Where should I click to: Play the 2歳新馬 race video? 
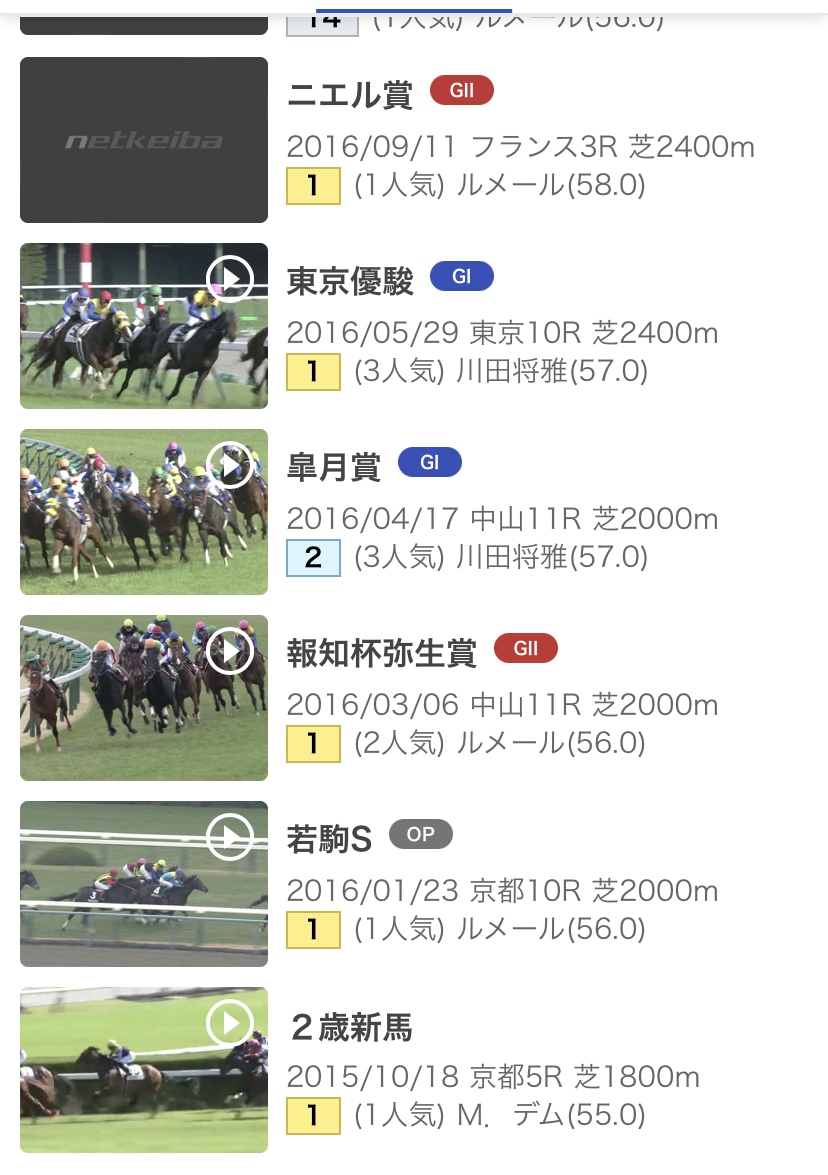pyautogui.click(x=144, y=1069)
